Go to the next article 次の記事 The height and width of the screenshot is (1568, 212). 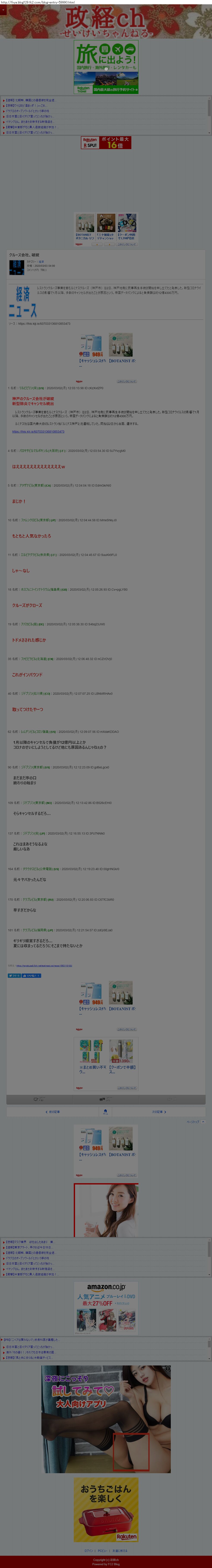click(x=158, y=1111)
